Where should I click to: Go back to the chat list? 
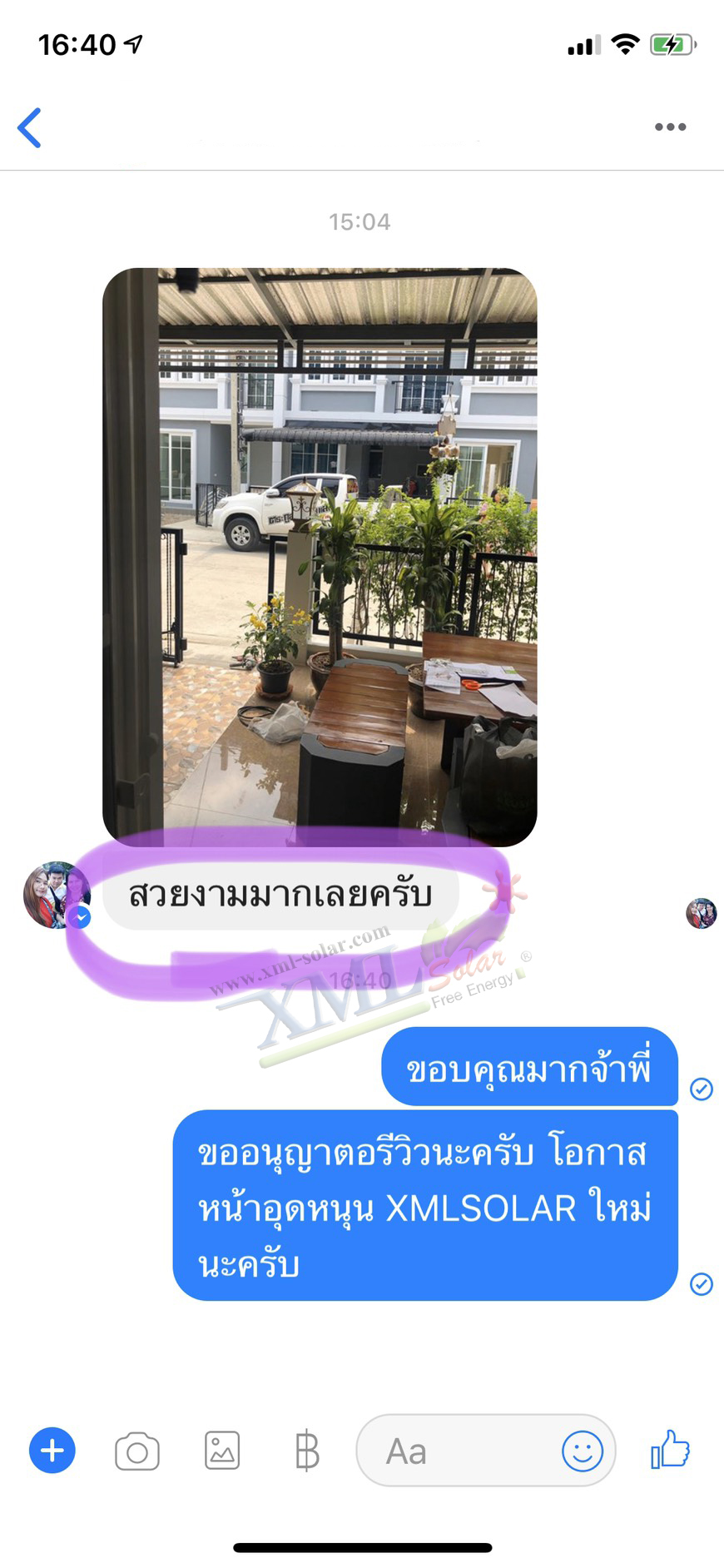click(x=30, y=128)
